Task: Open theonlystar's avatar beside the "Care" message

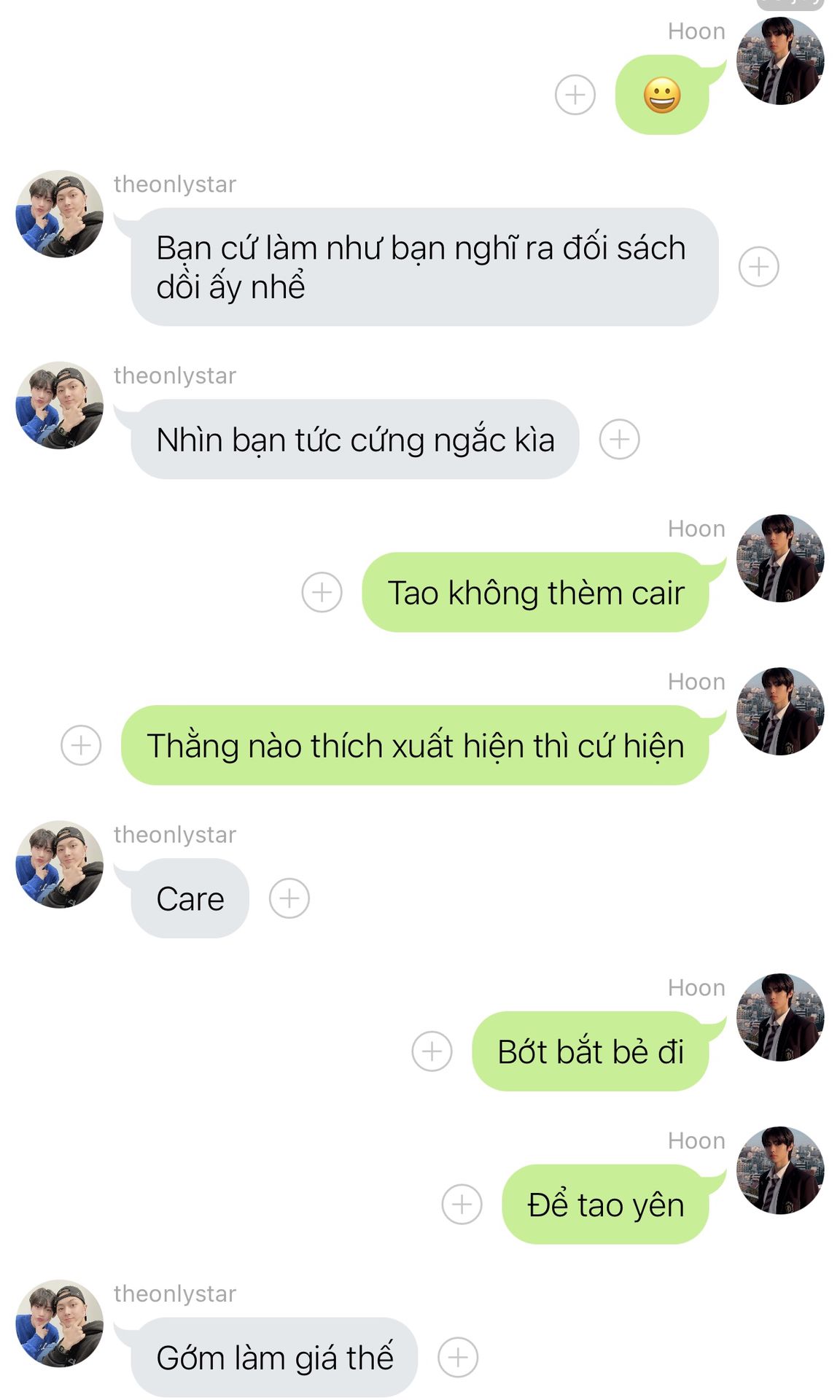Action: [x=59, y=864]
